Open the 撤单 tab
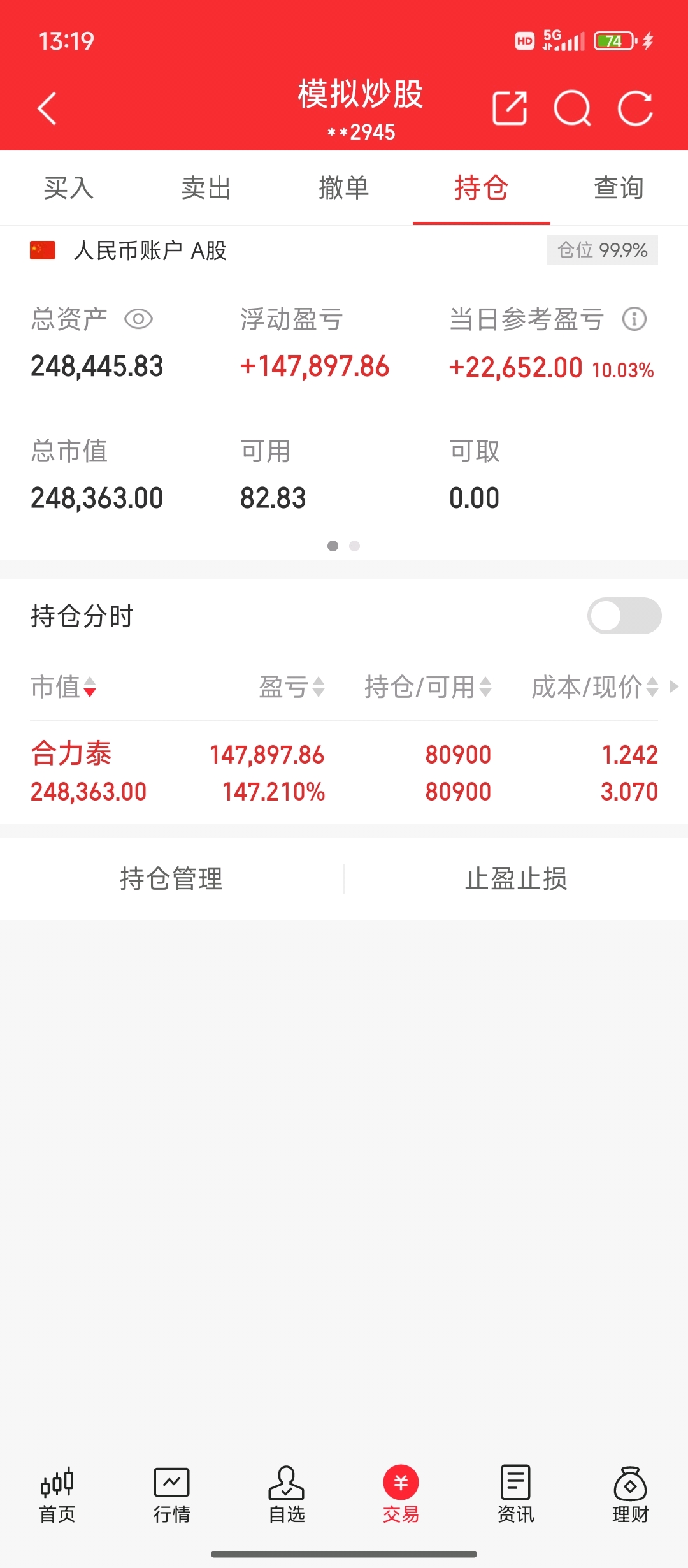The width and height of the screenshot is (688, 1568). point(344,188)
